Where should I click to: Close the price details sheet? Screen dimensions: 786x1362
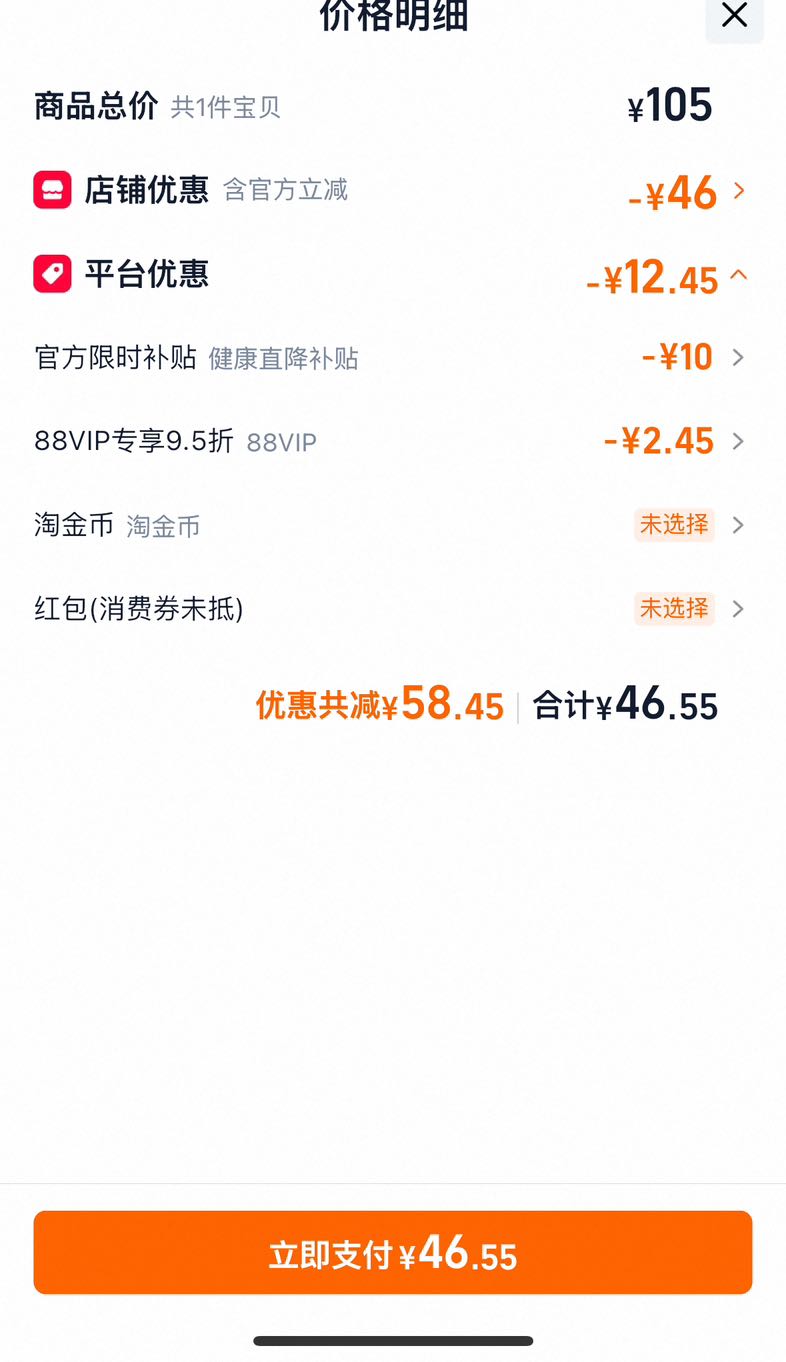(x=734, y=16)
